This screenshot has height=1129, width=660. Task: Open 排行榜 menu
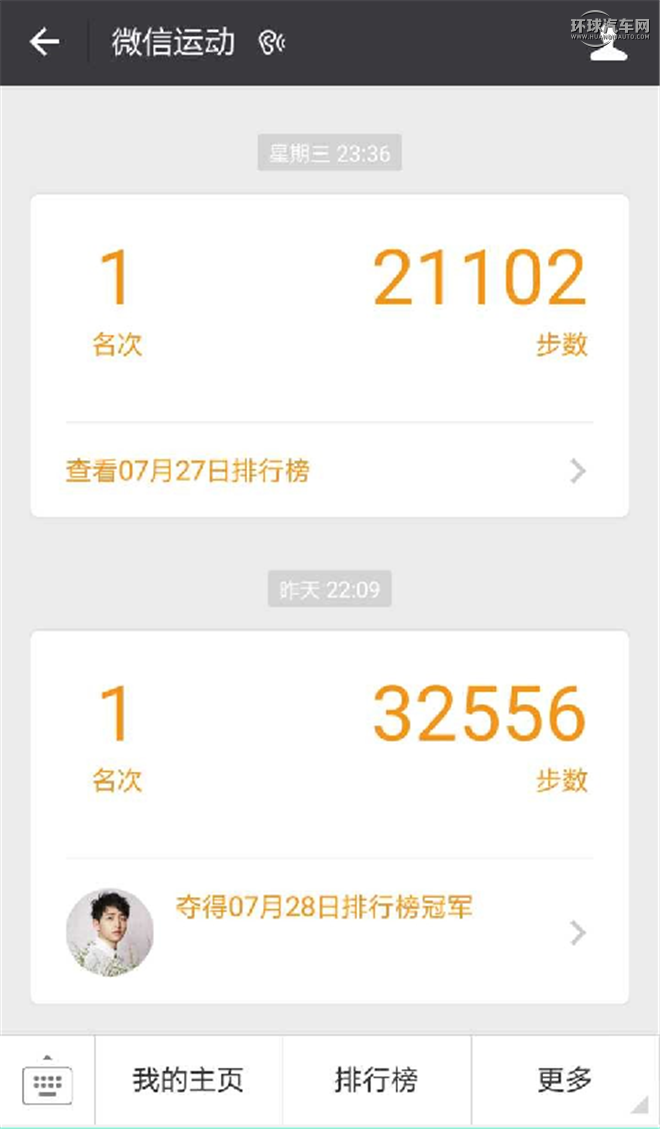click(x=376, y=1081)
